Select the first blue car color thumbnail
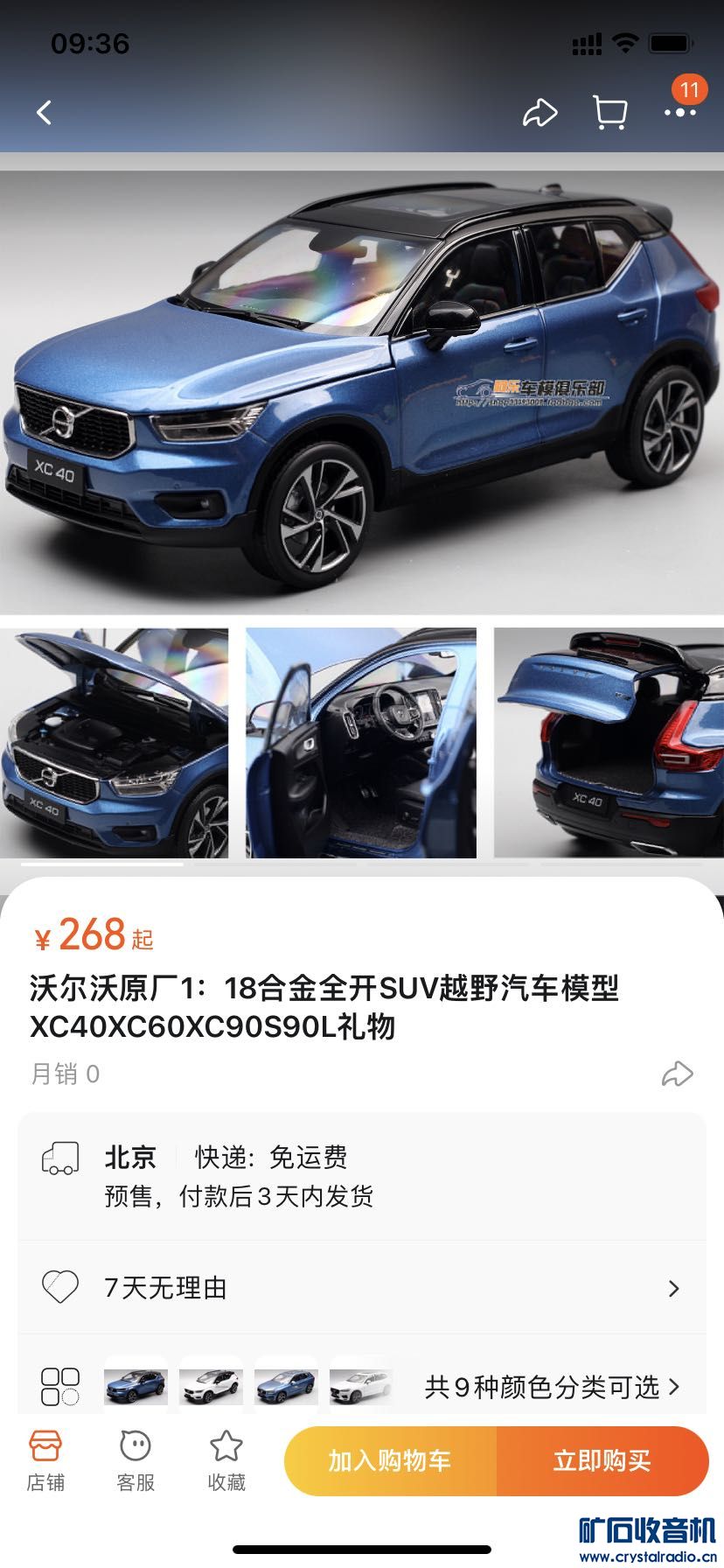The height and width of the screenshot is (1568, 724). 136,1386
